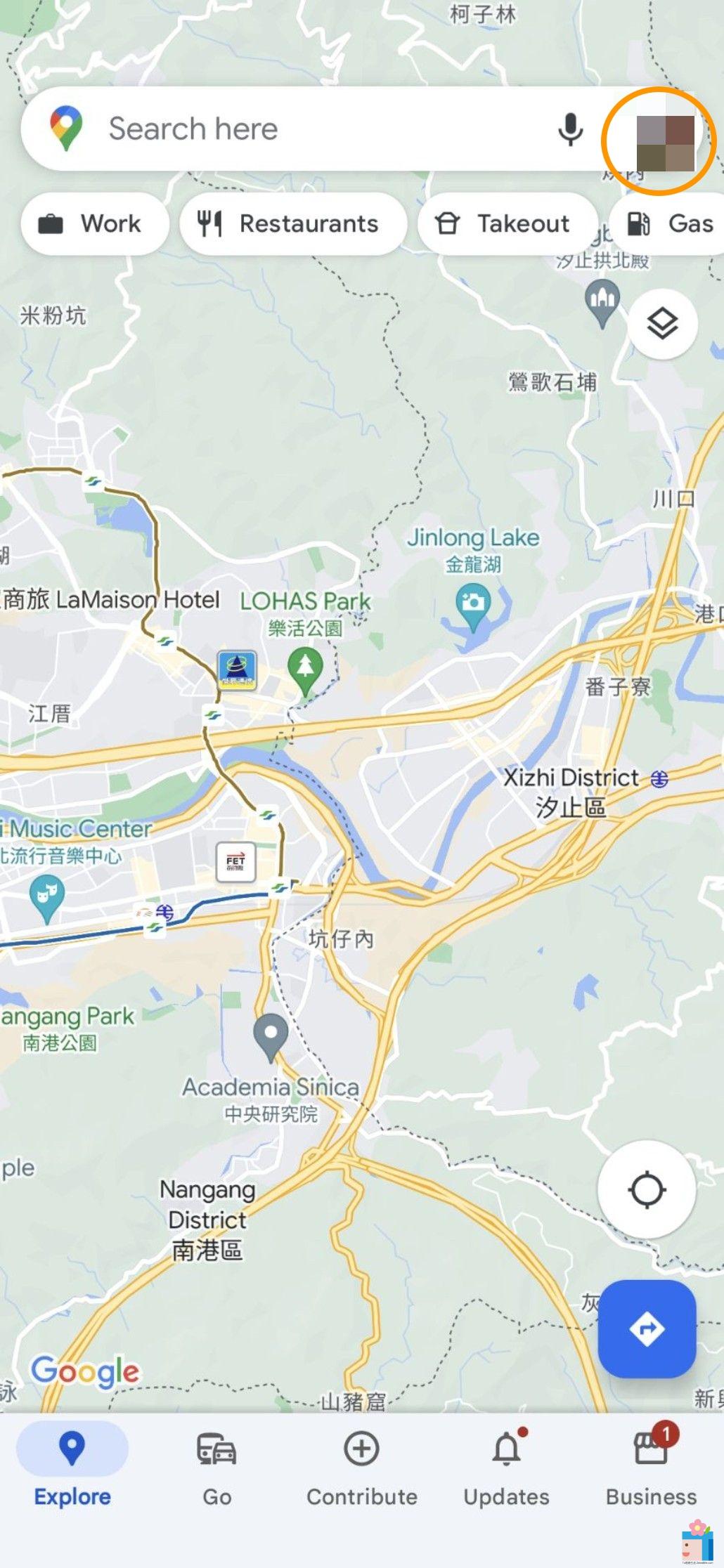Viewport: 724px width, 1568px height.
Task: Start voice search with the microphone
Action: coord(570,129)
